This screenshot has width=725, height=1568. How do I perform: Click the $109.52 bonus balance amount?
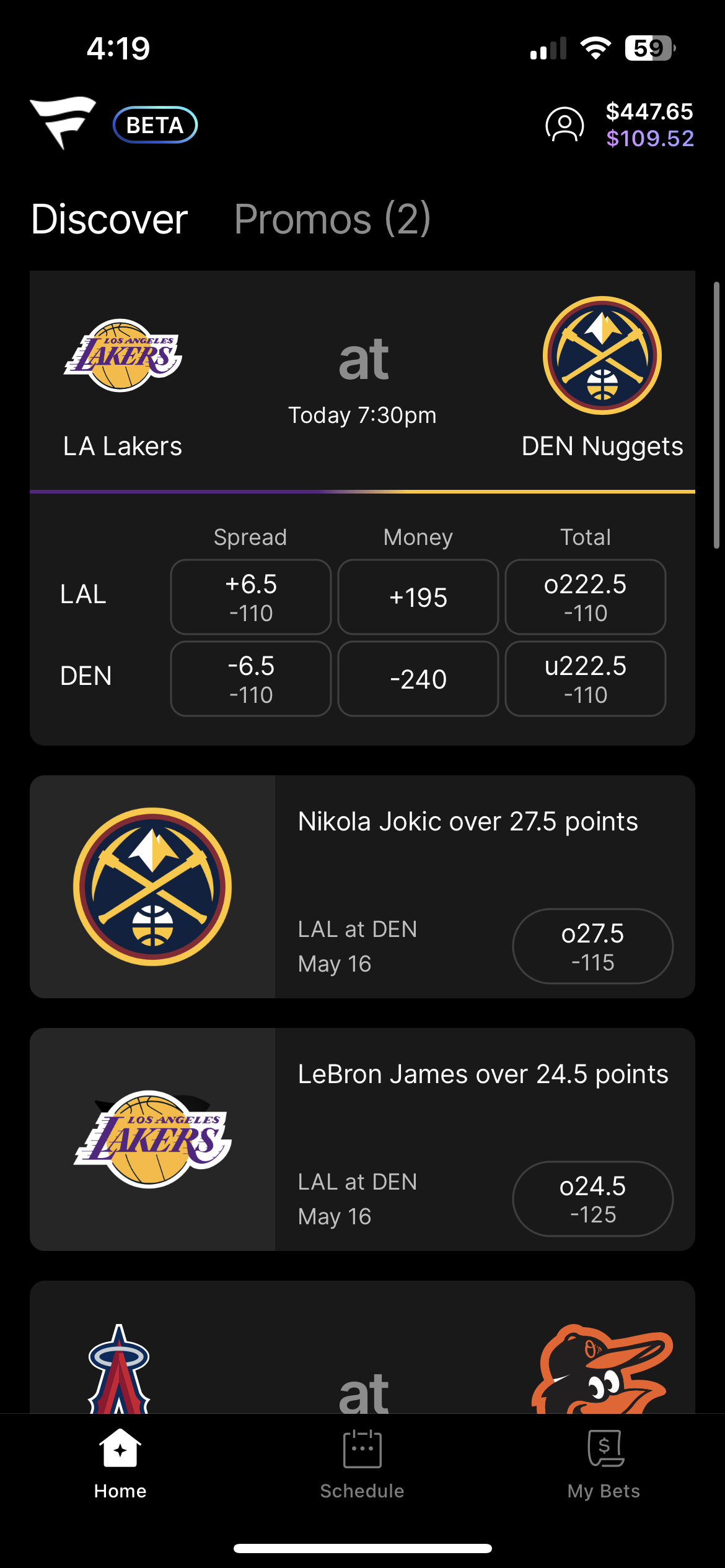[x=651, y=137]
